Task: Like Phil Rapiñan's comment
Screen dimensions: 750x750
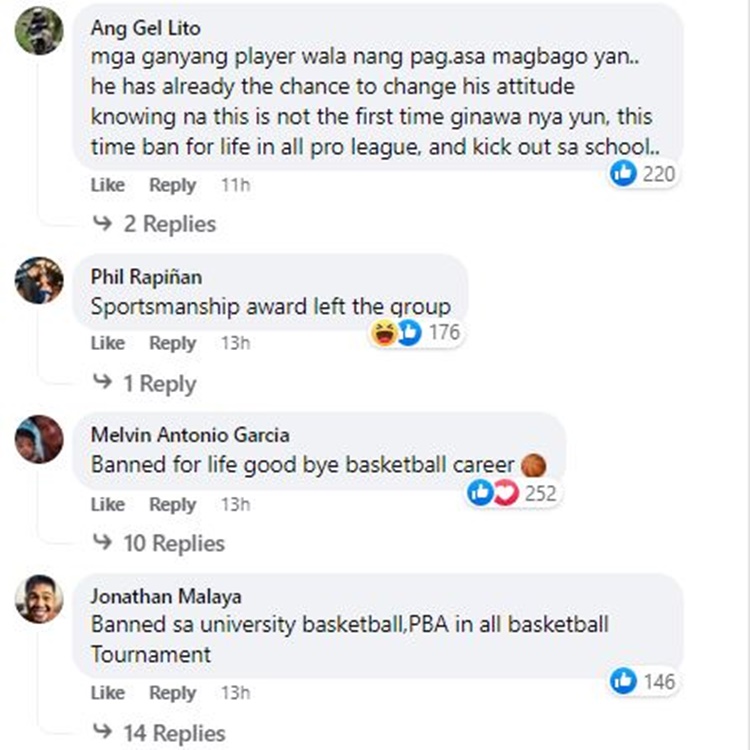Action: point(107,343)
